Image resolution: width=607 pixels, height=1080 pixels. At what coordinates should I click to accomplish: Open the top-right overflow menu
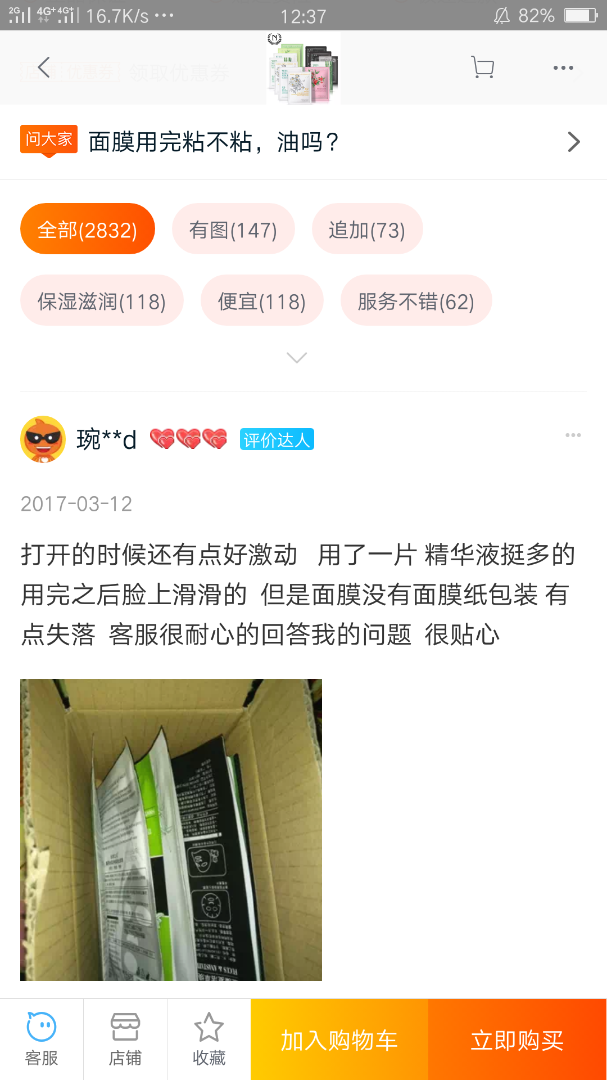pos(563,68)
